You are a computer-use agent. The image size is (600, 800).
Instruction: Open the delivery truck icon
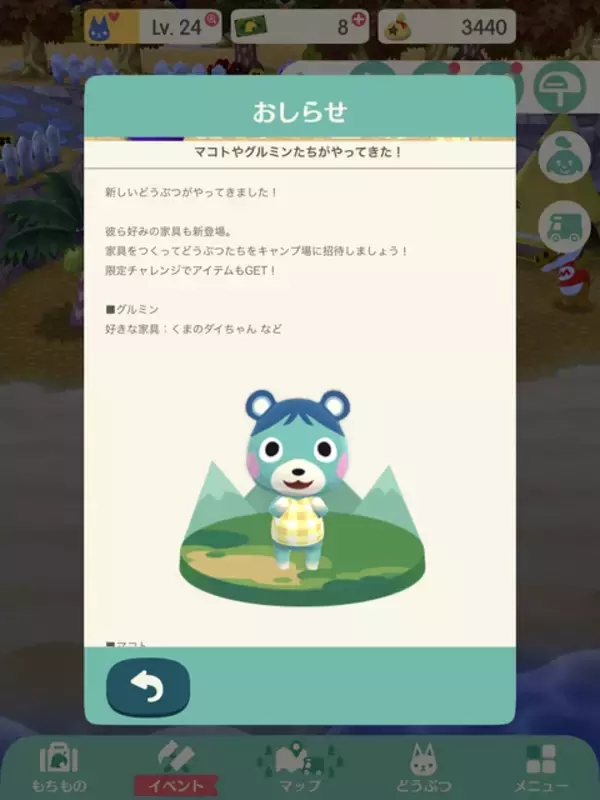pos(563,226)
